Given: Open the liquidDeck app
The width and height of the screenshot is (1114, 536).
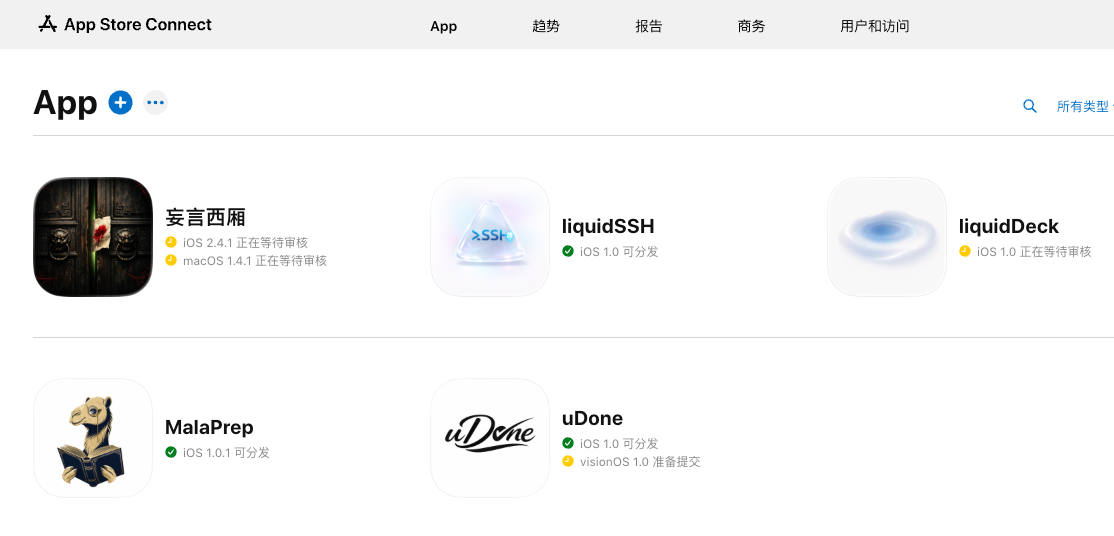Looking at the screenshot, I should [x=887, y=237].
